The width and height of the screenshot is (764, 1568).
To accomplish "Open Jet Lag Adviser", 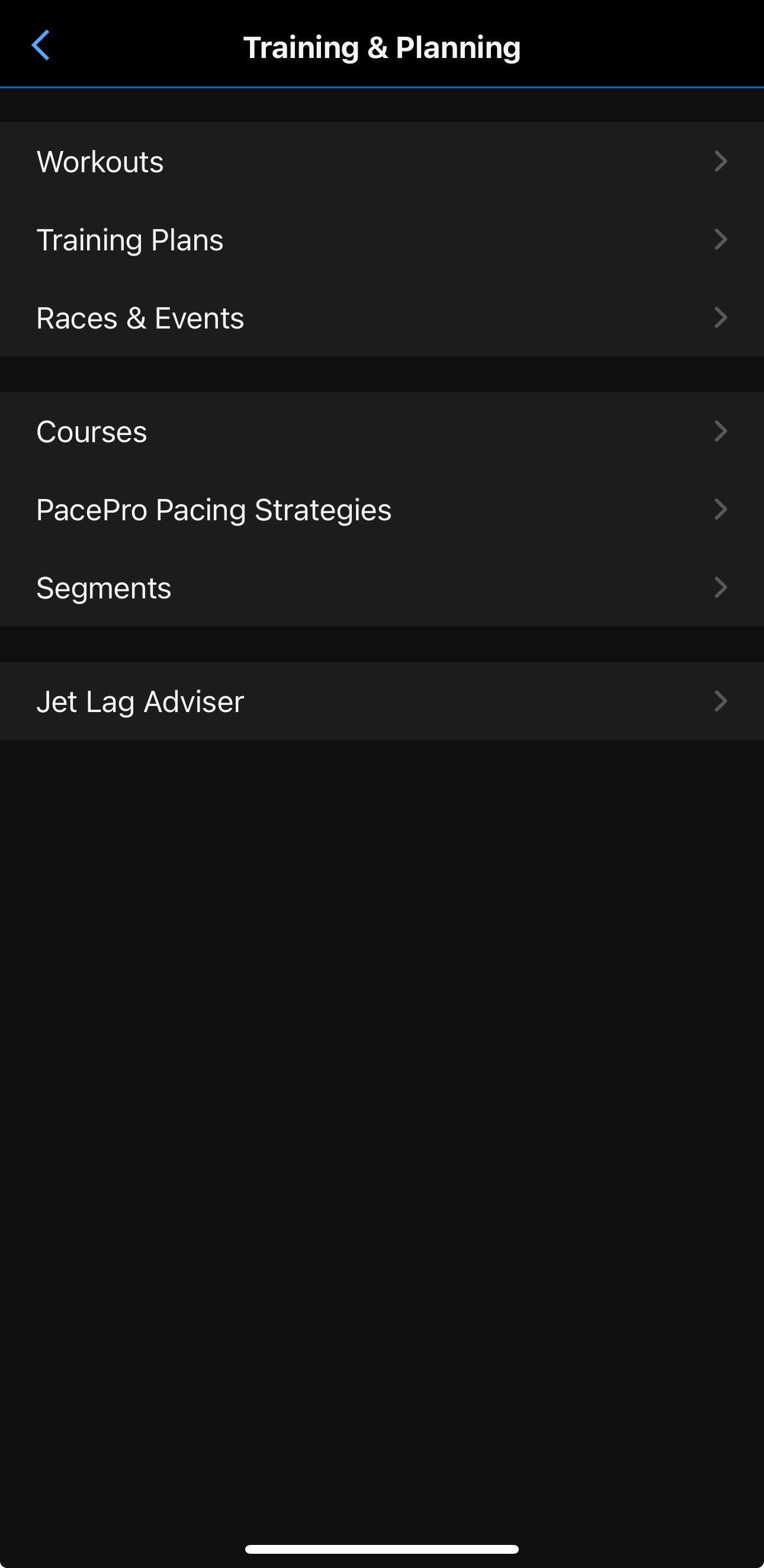I will point(381,701).
